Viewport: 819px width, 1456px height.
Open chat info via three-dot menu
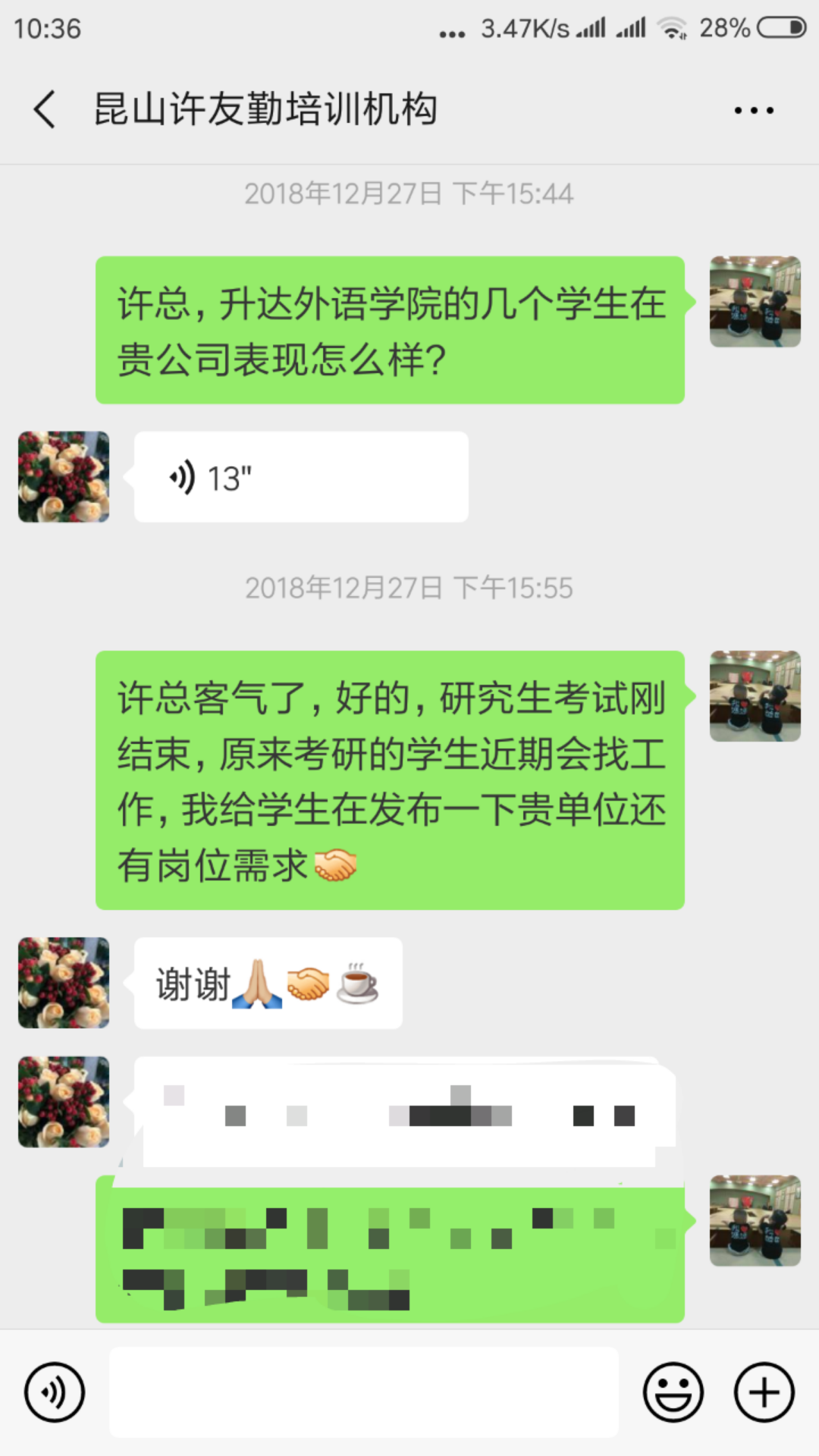coord(754,110)
